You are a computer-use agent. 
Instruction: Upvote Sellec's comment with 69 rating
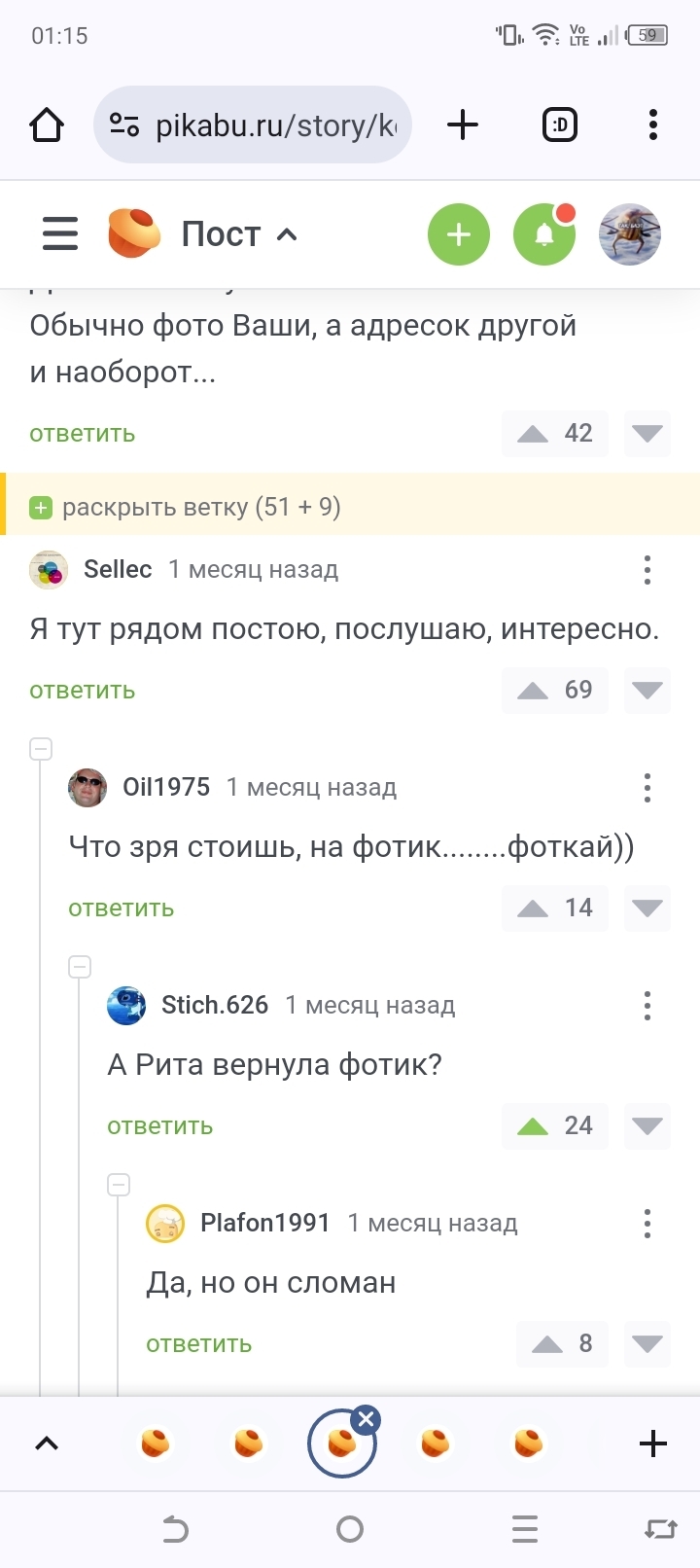[x=533, y=691]
